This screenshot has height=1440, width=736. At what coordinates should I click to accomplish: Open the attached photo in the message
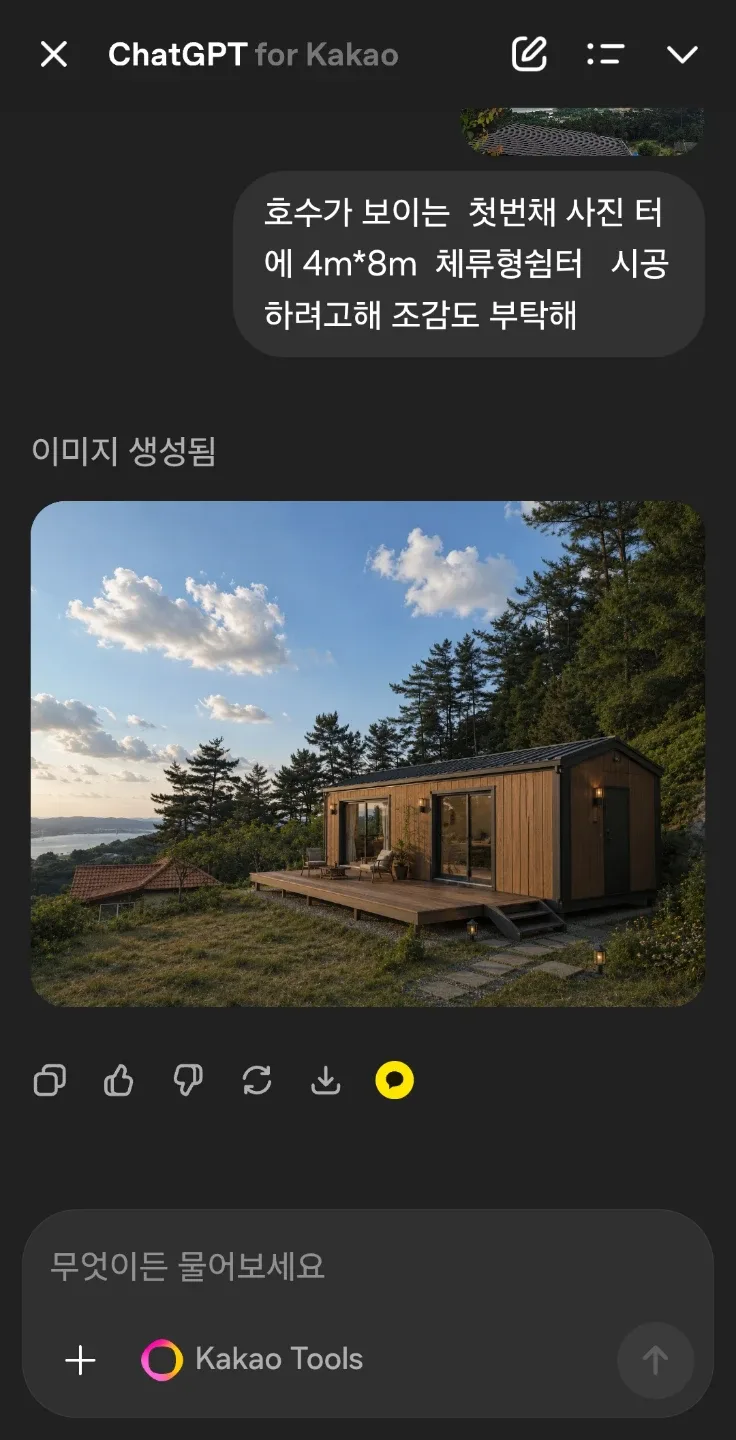(x=582, y=132)
